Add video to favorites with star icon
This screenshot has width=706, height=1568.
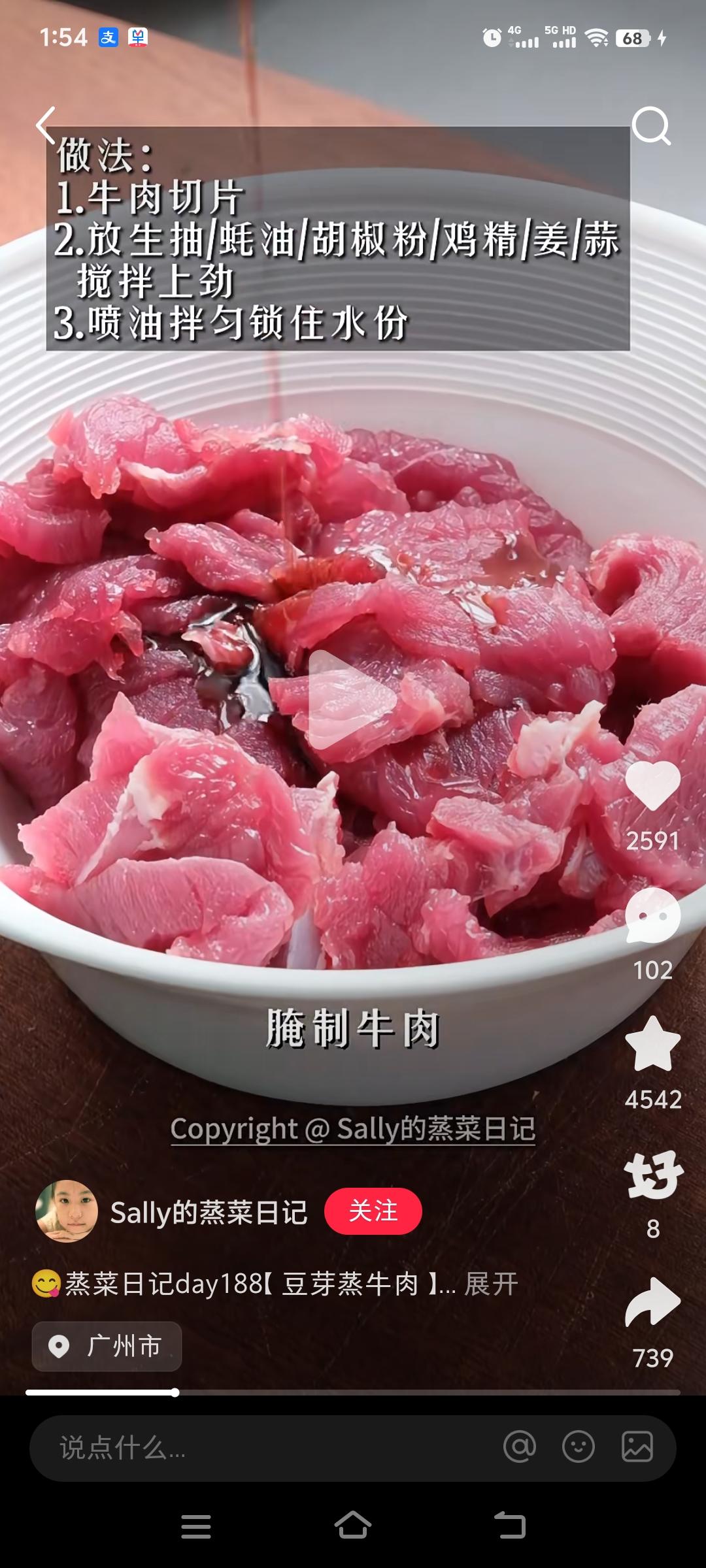(x=652, y=1045)
